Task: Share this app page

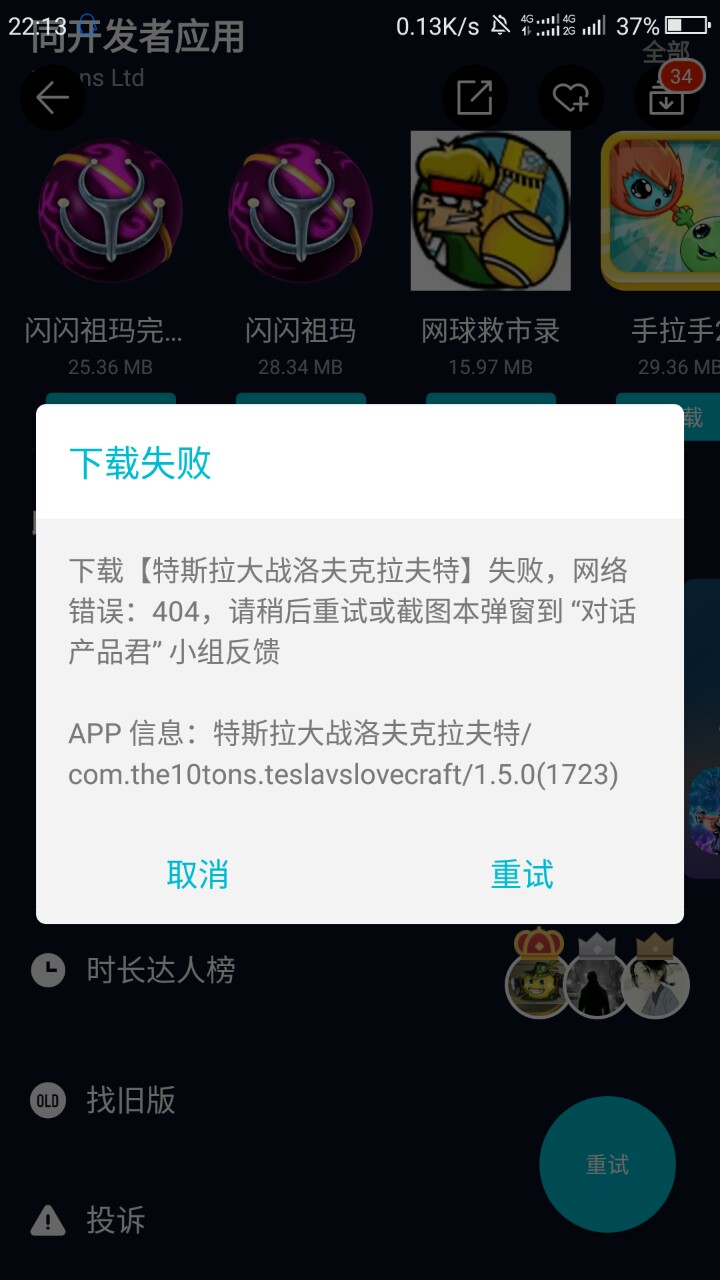Action: coord(474,97)
